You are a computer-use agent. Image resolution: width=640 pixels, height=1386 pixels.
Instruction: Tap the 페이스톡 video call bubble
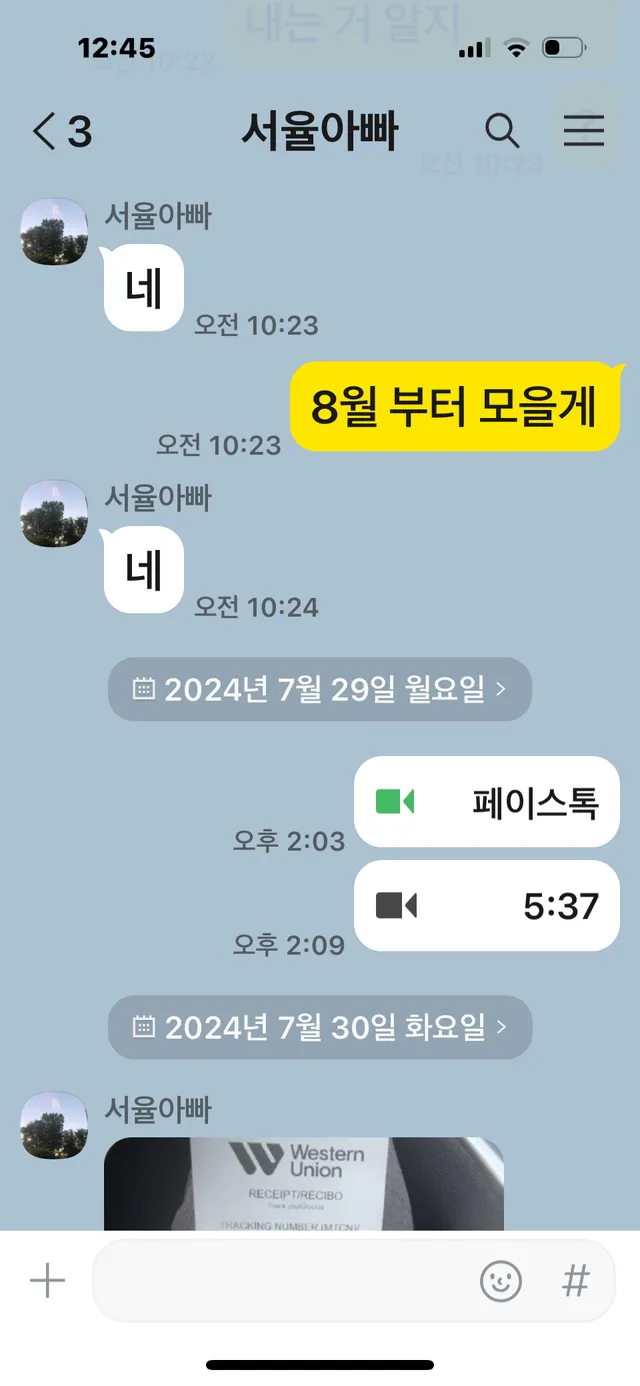[x=487, y=802]
